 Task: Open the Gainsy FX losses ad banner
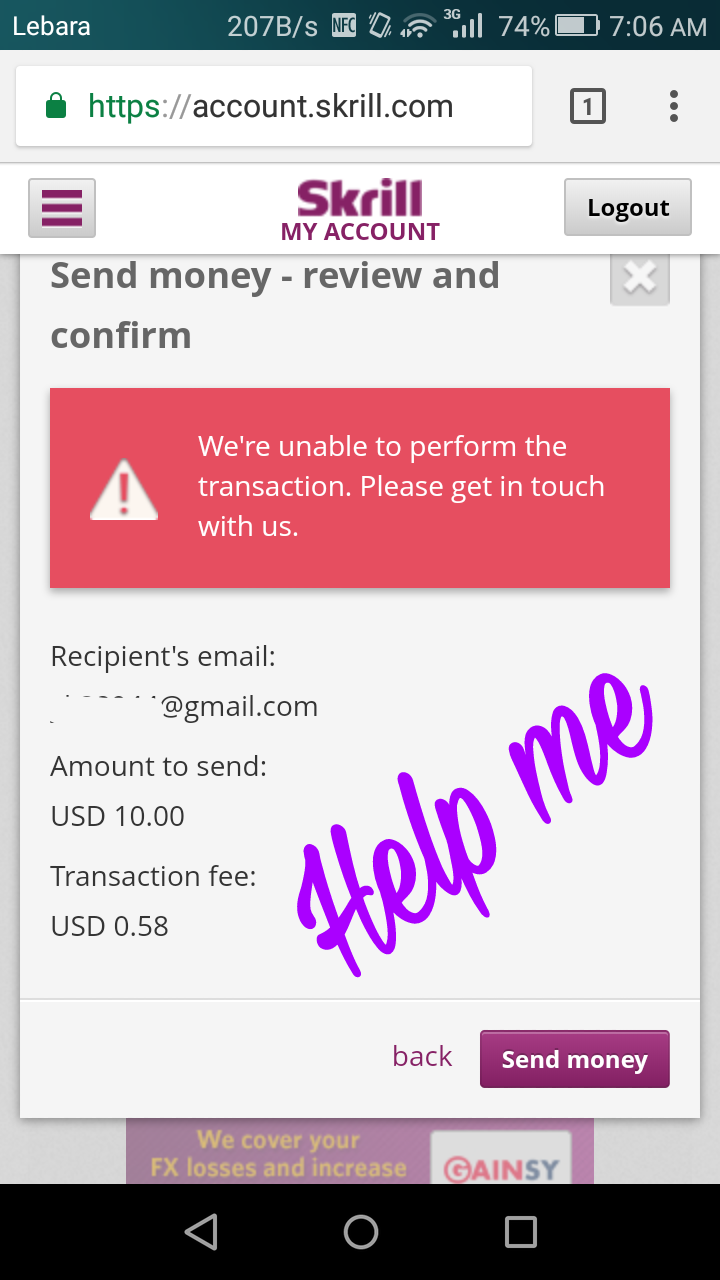(360, 1152)
